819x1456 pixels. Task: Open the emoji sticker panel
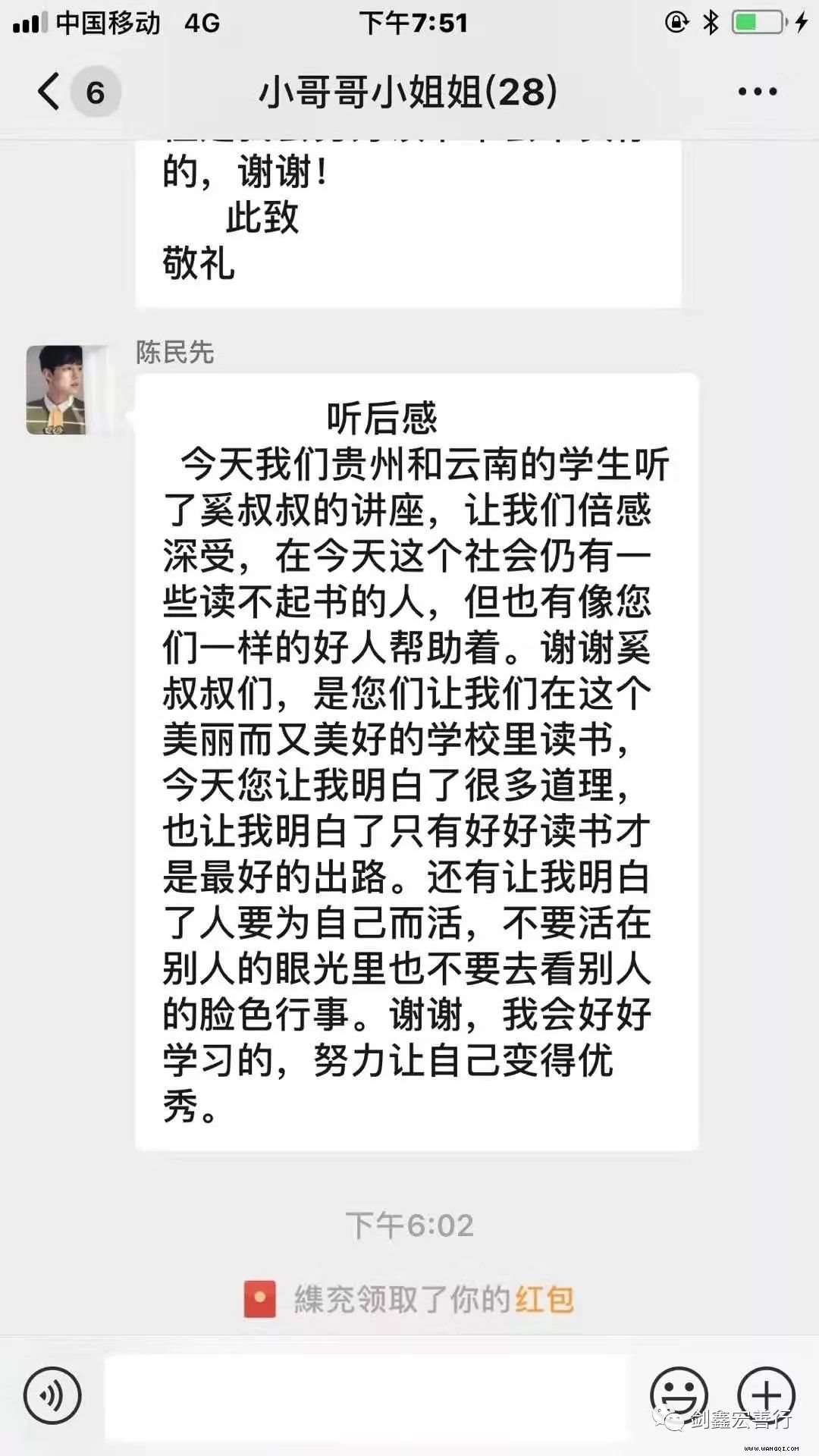coord(679,1395)
